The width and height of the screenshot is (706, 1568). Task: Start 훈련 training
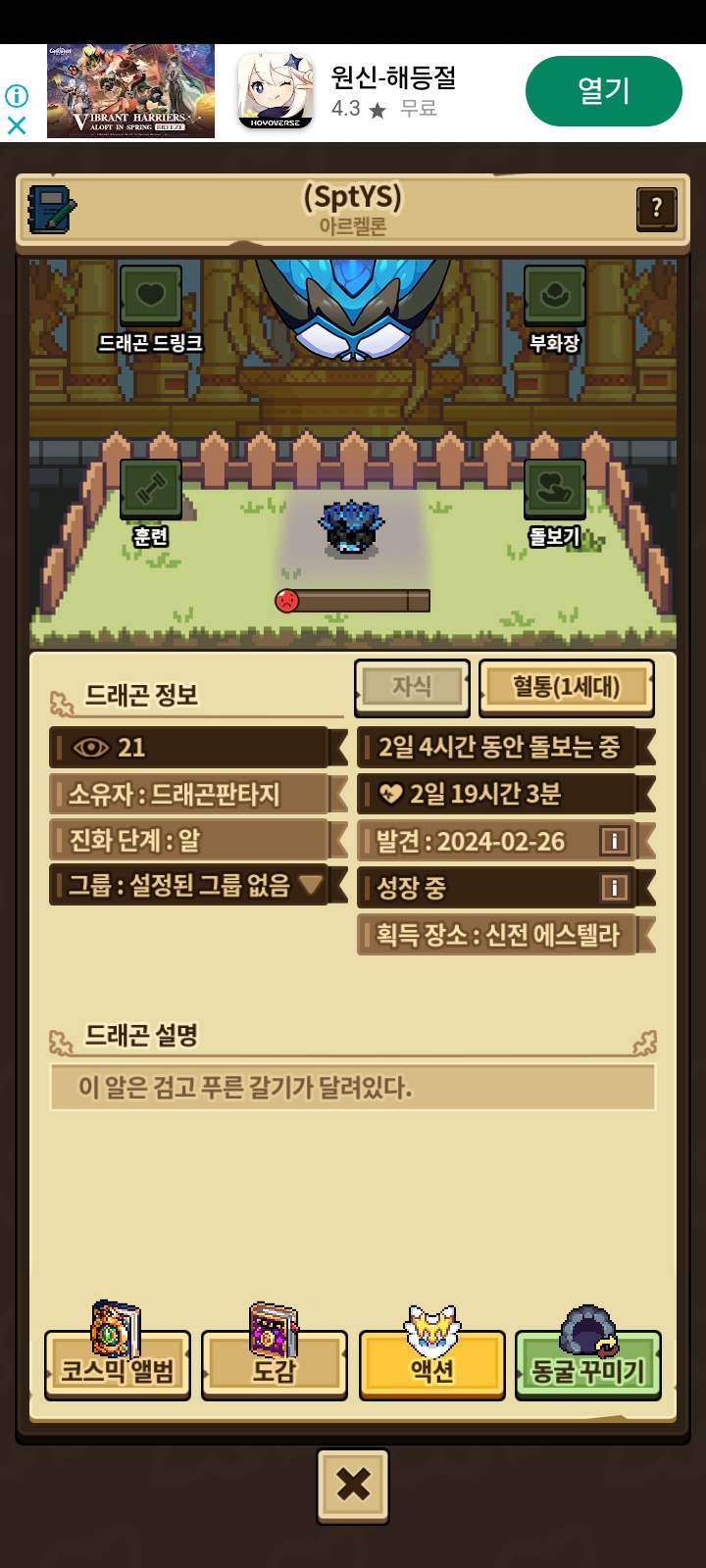(x=150, y=490)
